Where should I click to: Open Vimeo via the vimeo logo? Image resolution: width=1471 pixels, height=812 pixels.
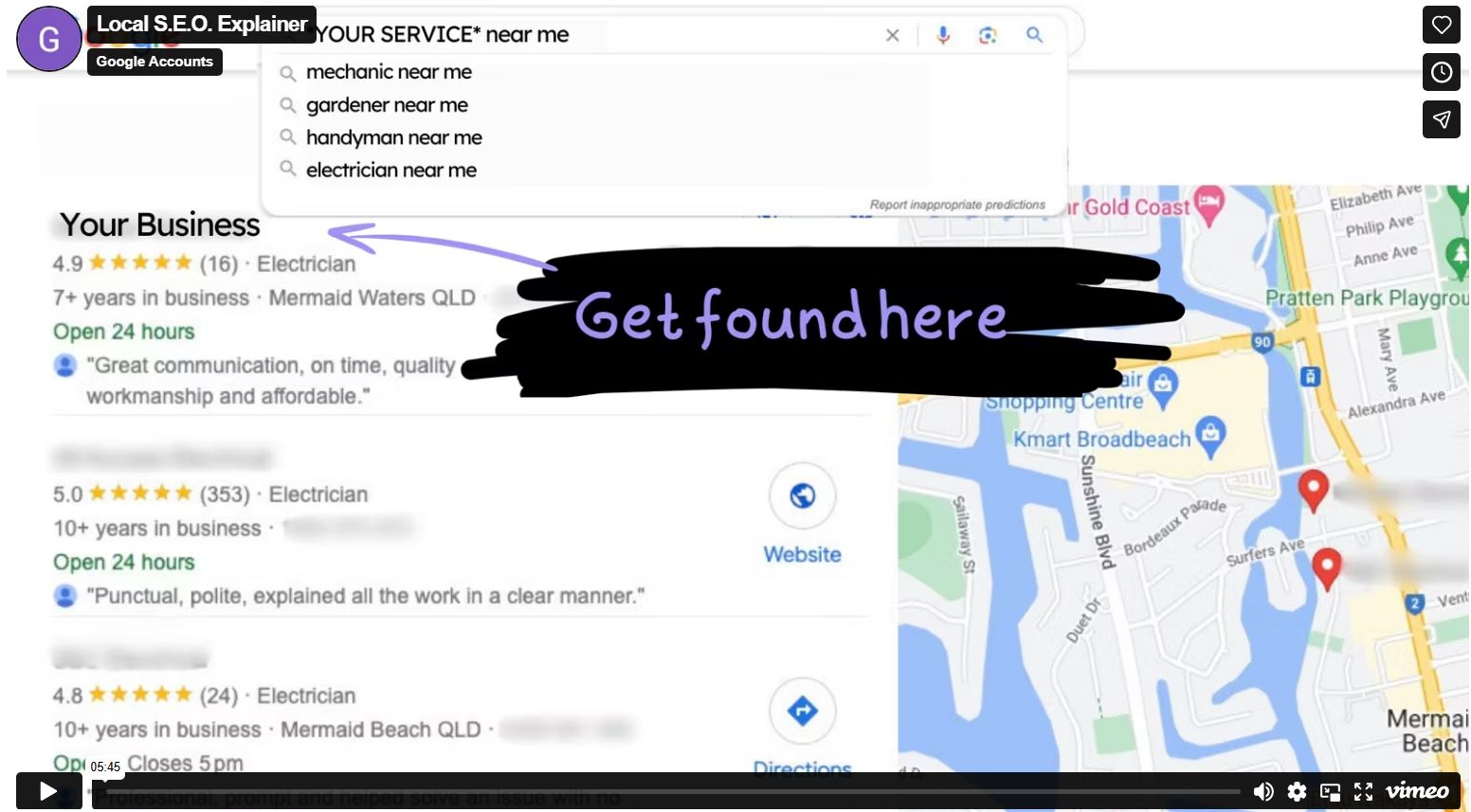tap(1417, 791)
